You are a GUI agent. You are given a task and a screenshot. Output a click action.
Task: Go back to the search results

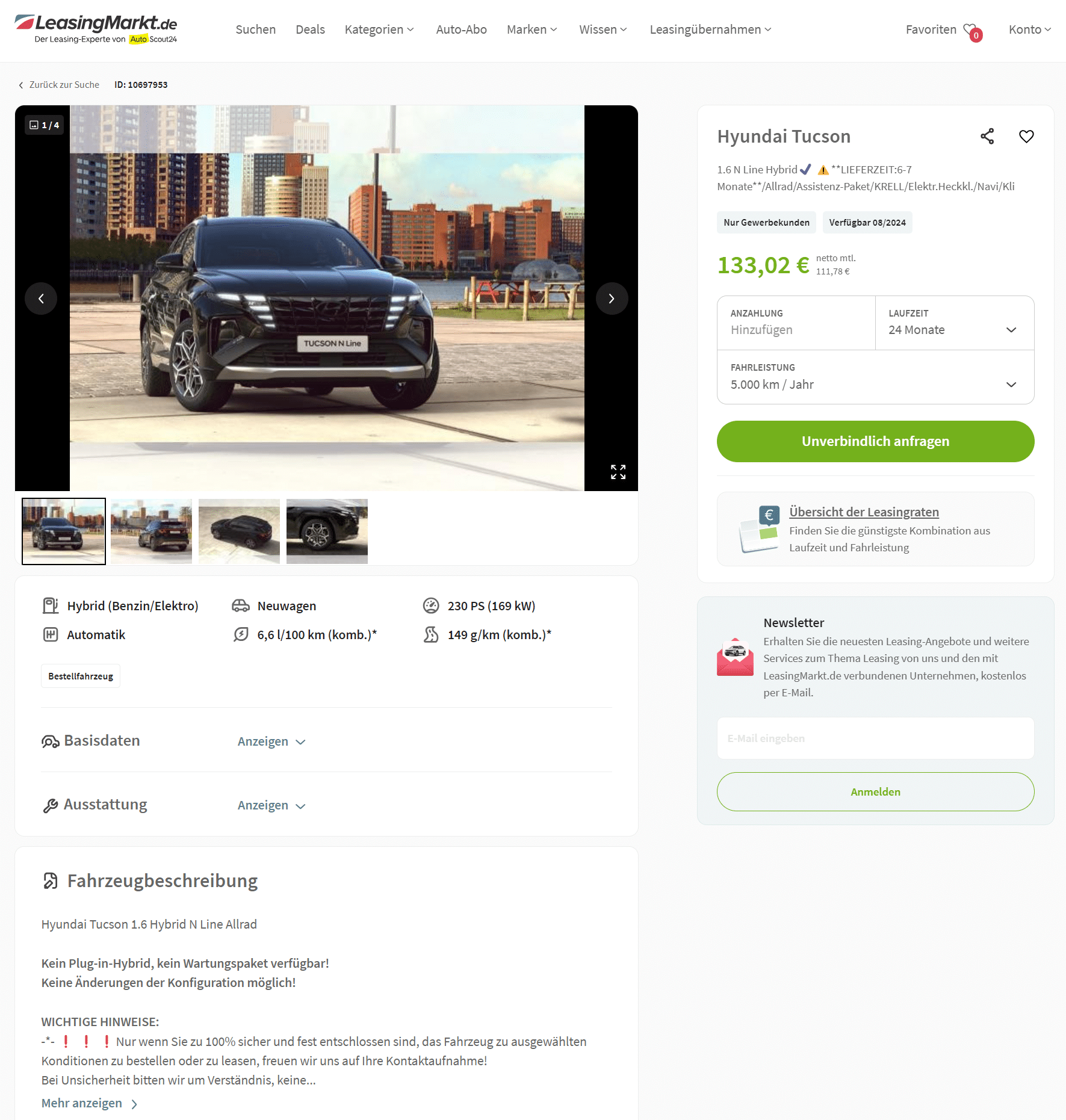coord(59,85)
